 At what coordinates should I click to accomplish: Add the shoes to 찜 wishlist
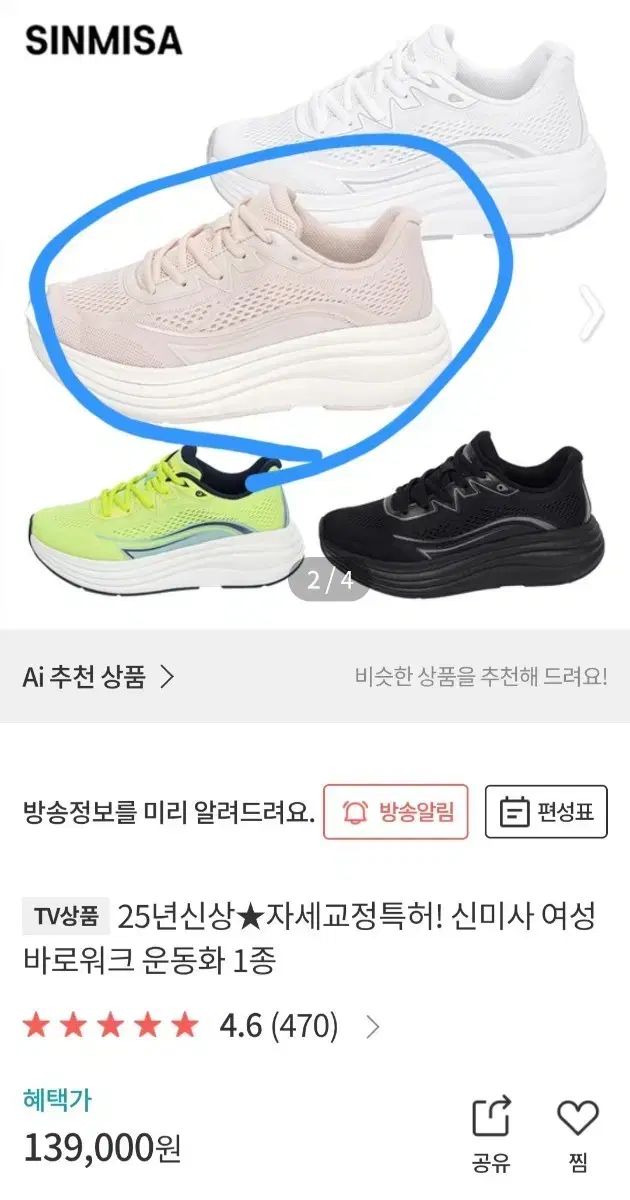[x=577, y=1131]
